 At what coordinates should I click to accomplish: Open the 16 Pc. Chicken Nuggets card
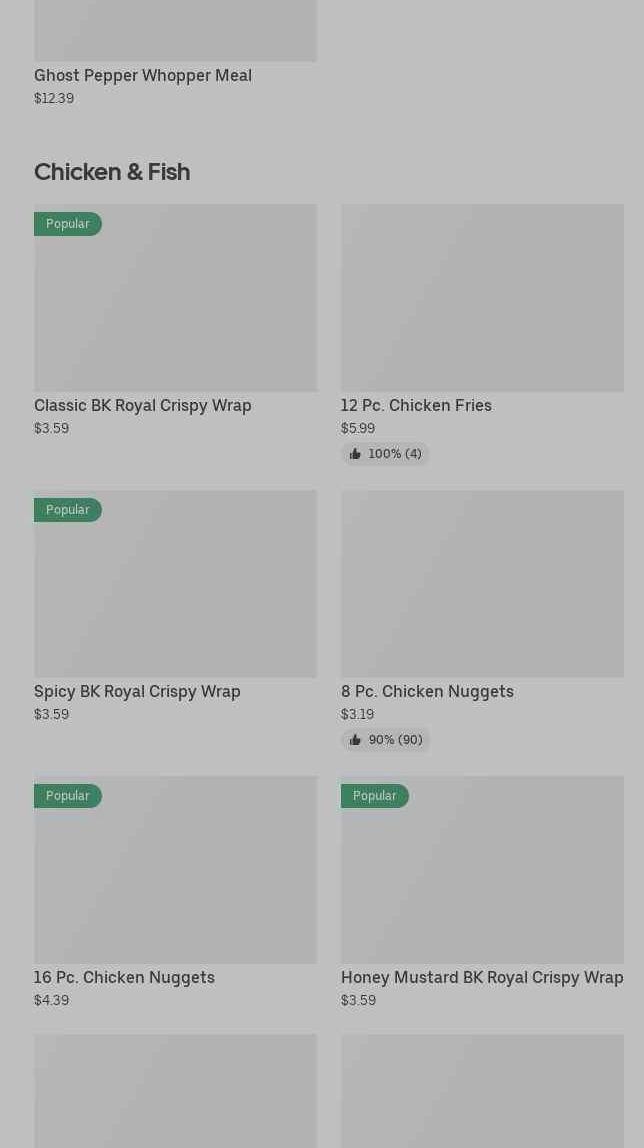coord(175,893)
